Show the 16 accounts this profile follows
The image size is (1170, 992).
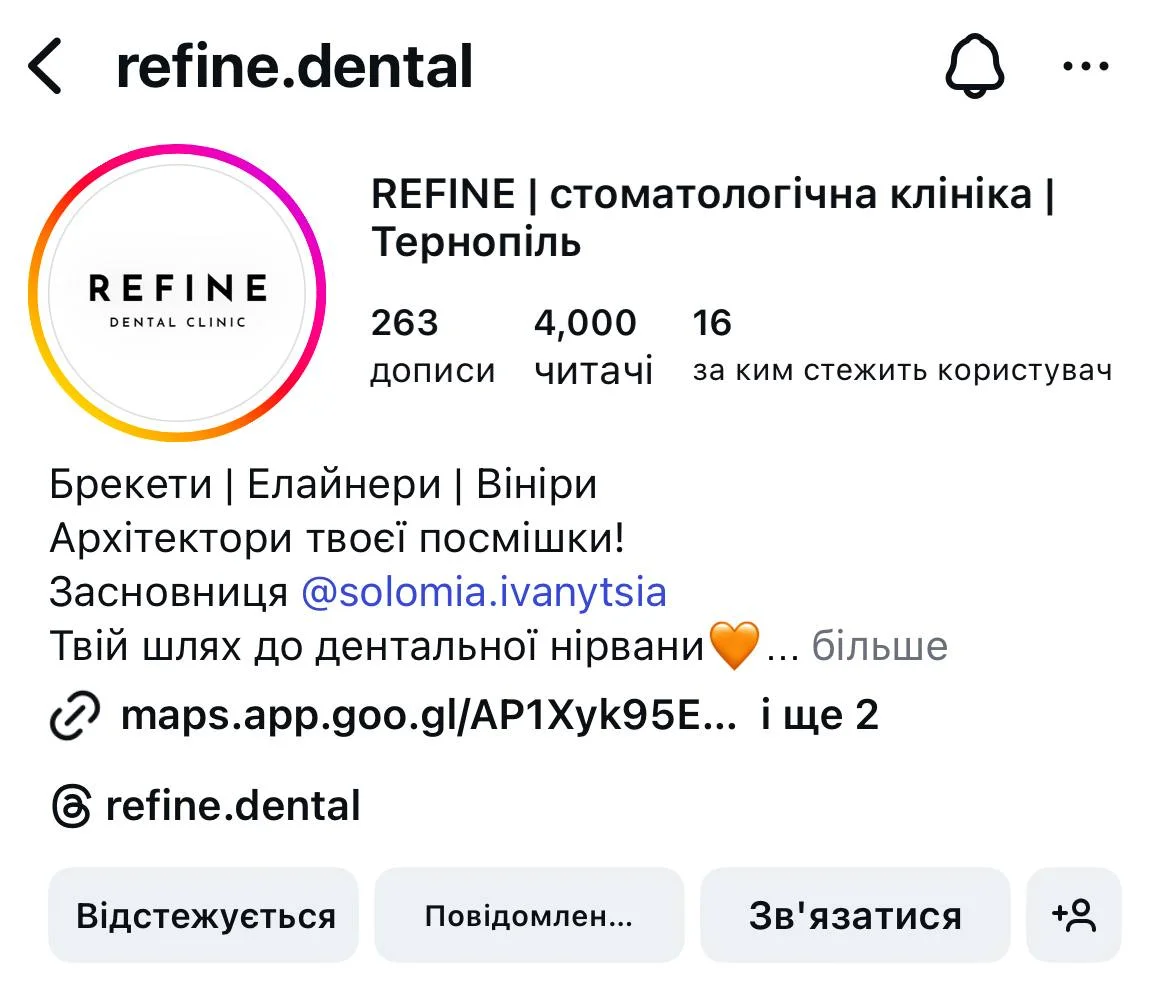point(900,346)
